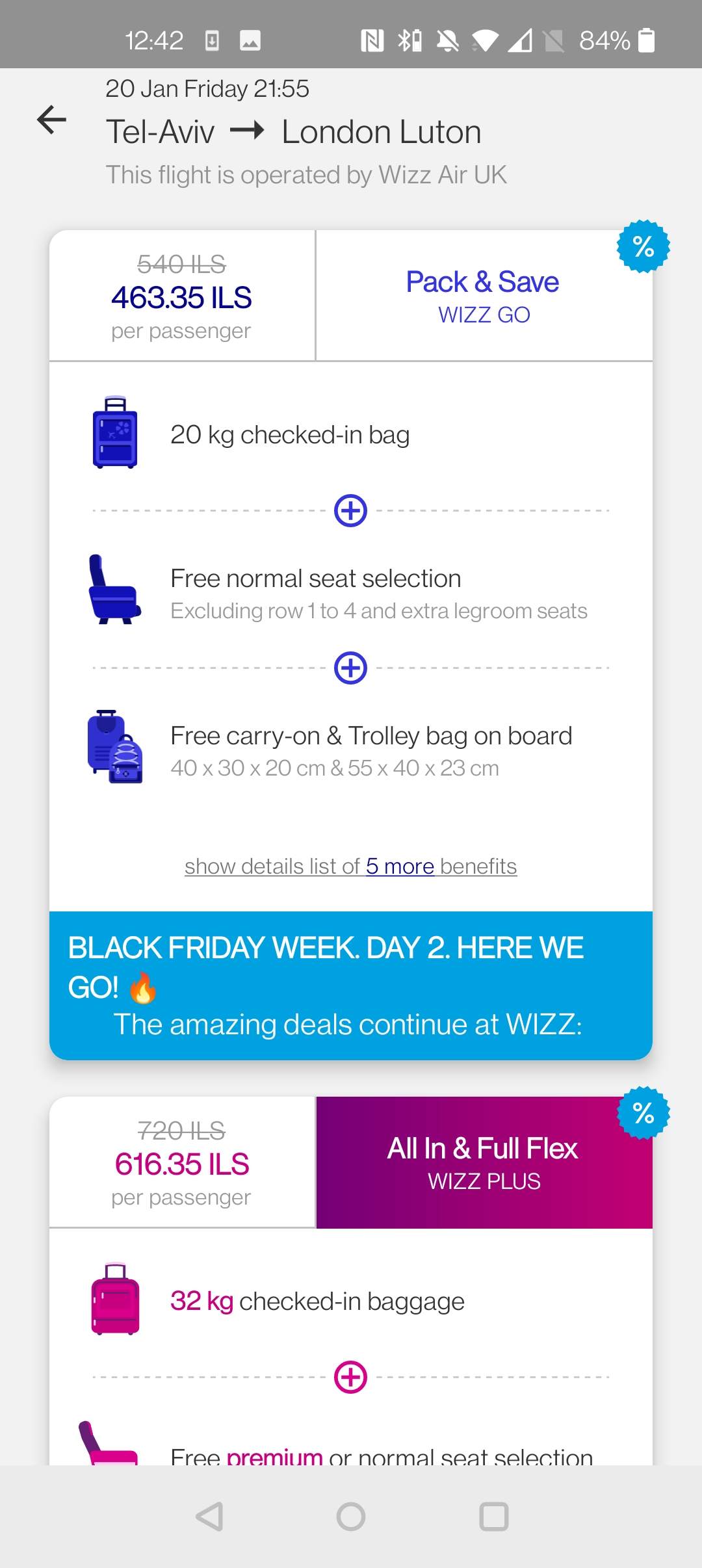Show details list of 5 more benefits

point(351,866)
